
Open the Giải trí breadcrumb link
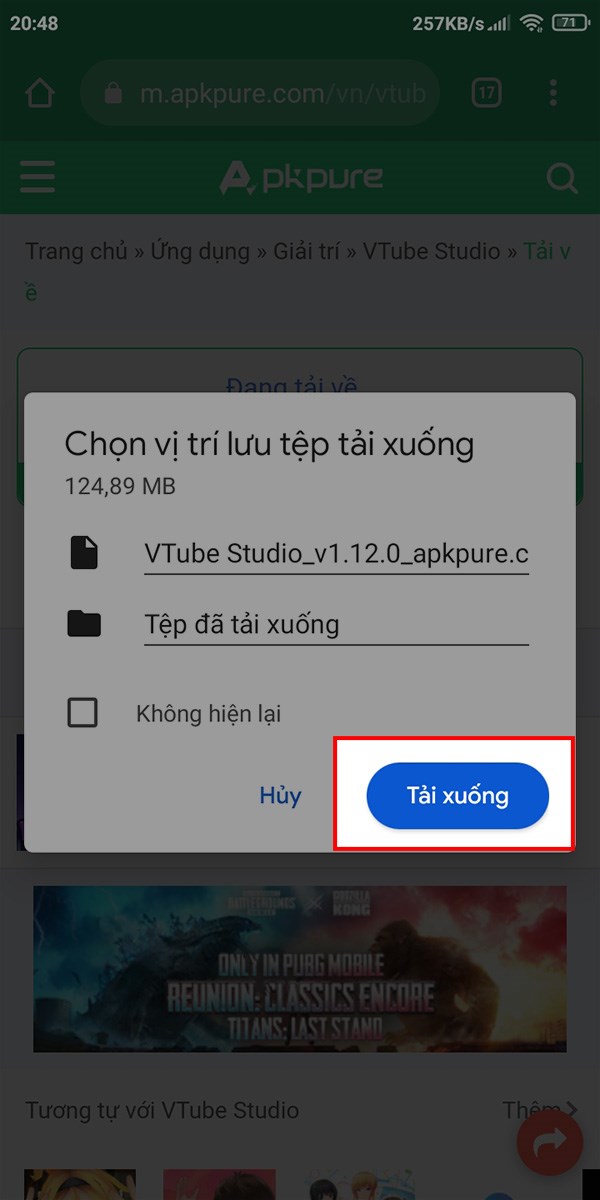click(x=307, y=251)
